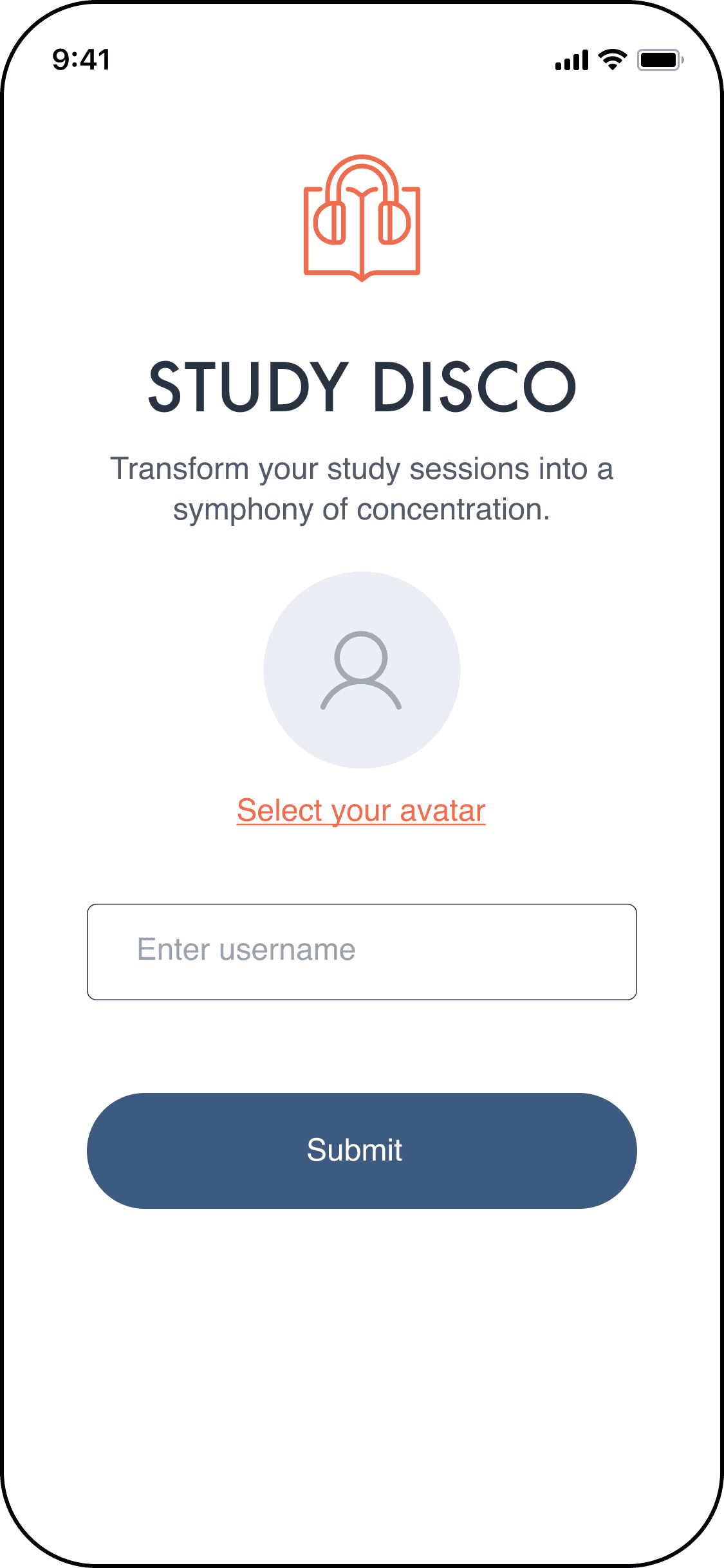This screenshot has width=724, height=1568.
Task: Tap the Submit button
Action: pos(362,1150)
